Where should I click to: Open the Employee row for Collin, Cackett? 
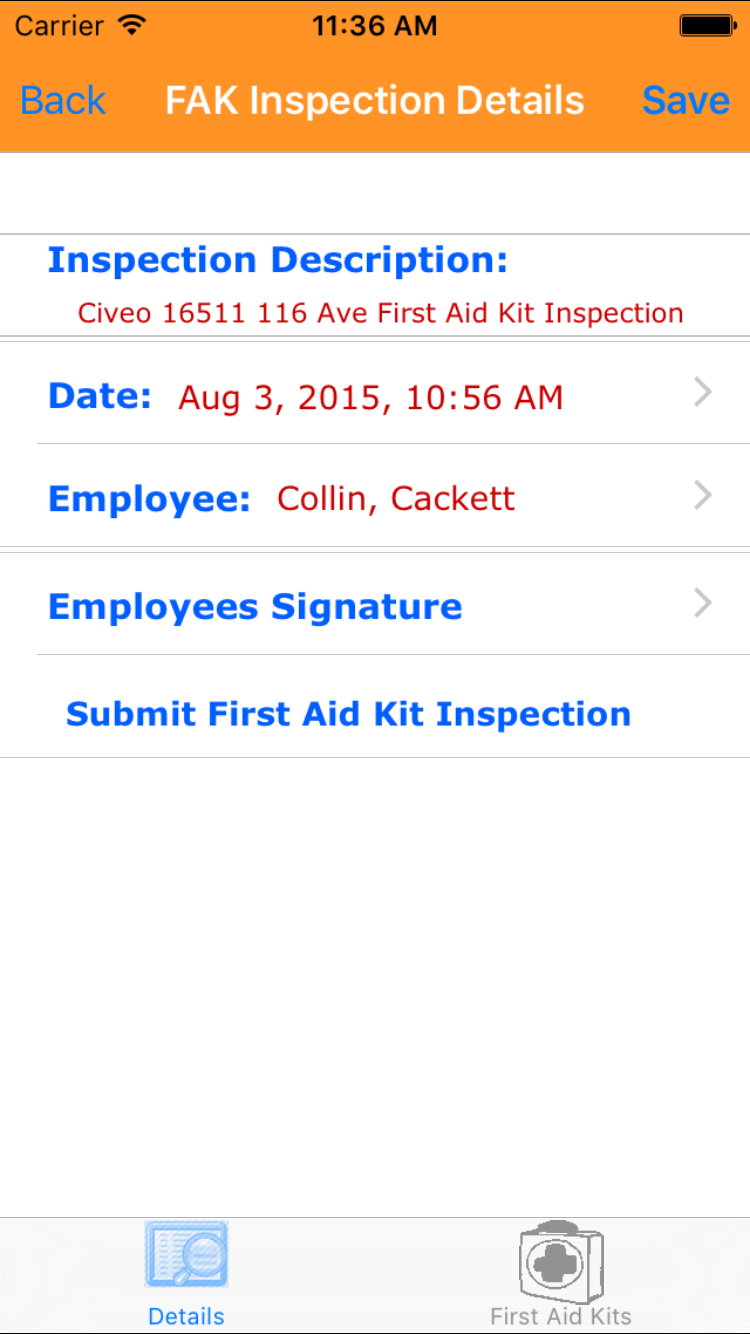(x=375, y=497)
